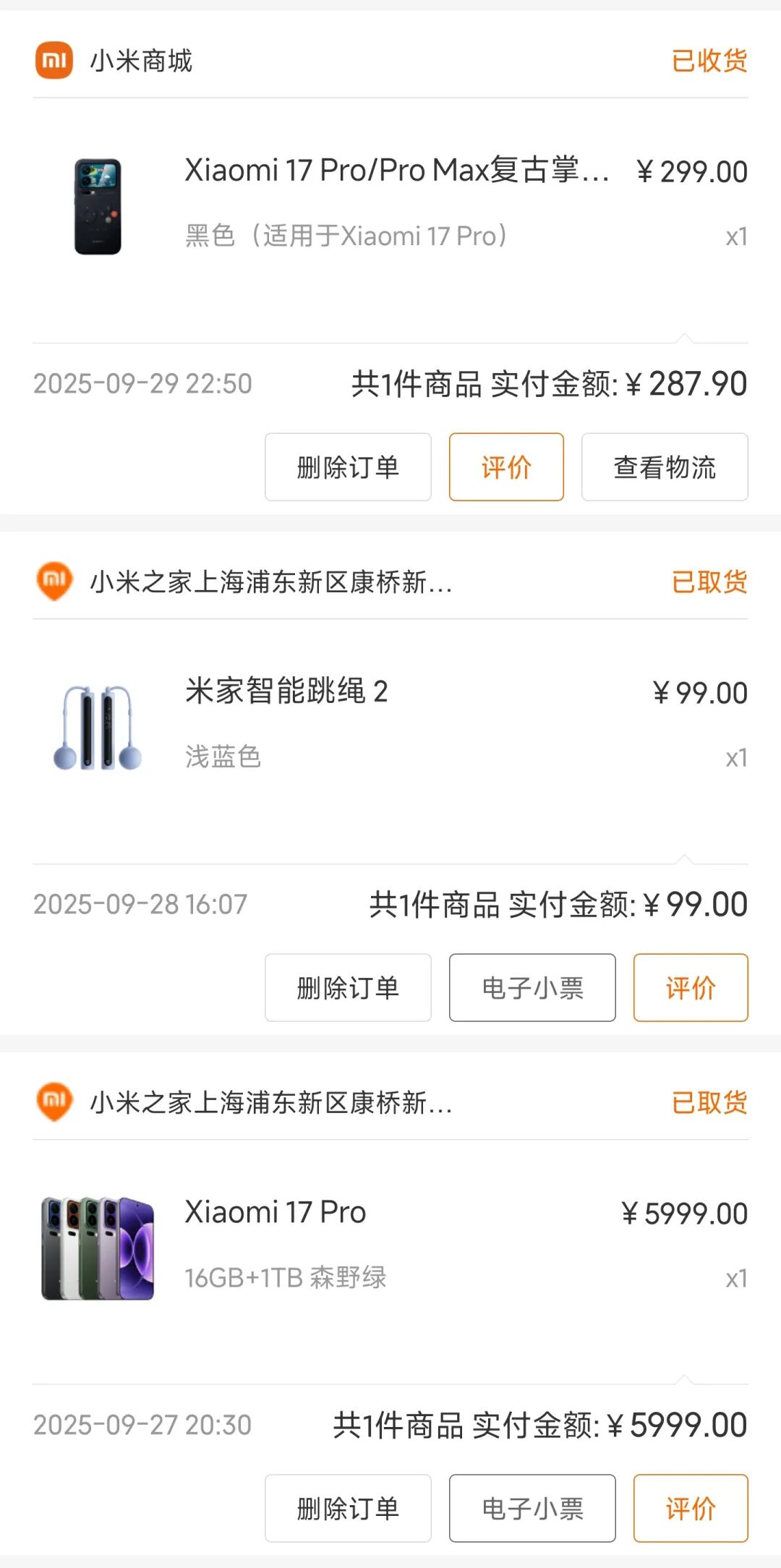Open the Xiaomi 17 Pro 16GB+1TB item
Viewport: 781px width, 1568px height.
(x=390, y=1248)
